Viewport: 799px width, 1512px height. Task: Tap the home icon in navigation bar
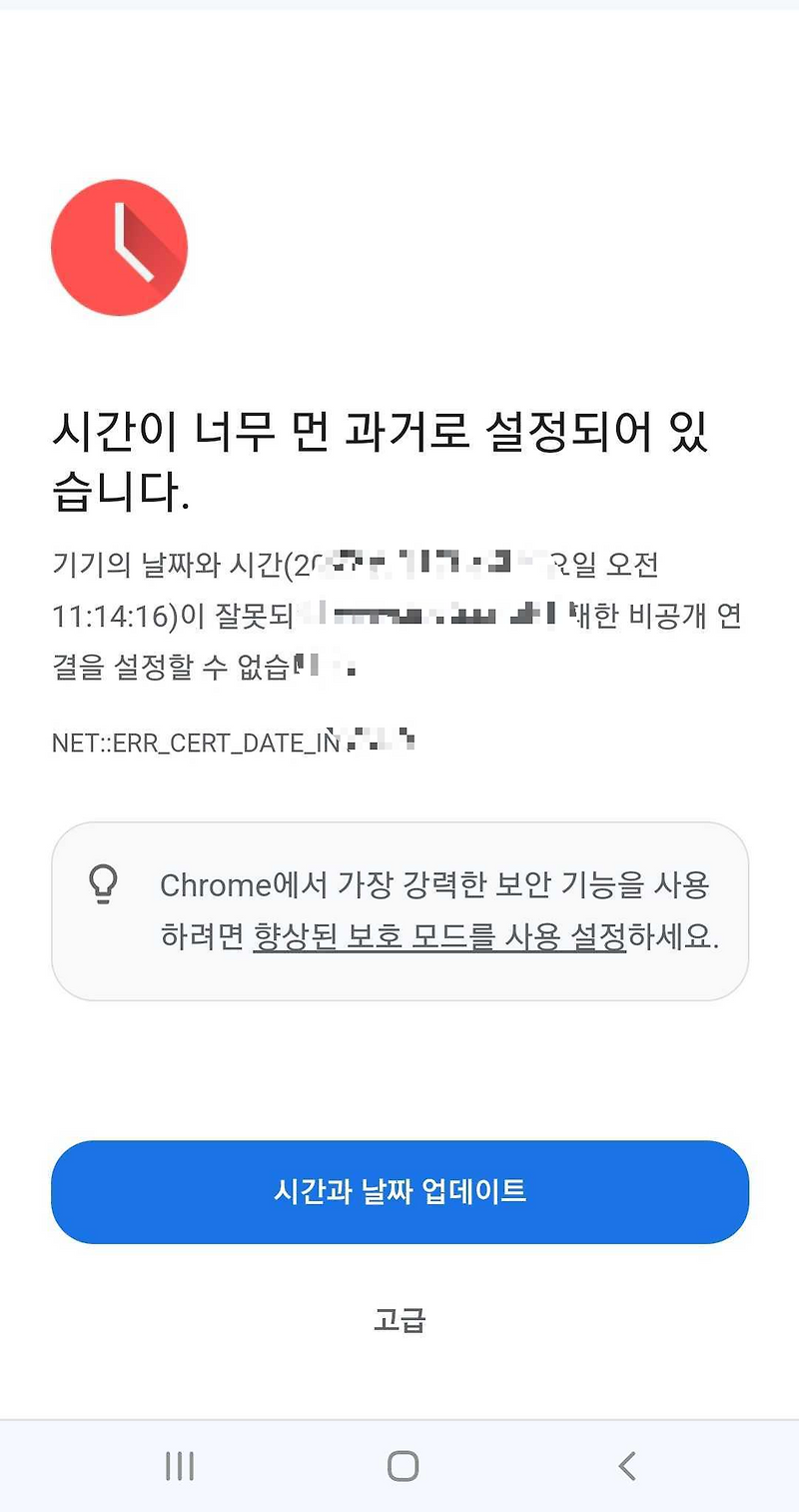coord(402,1466)
